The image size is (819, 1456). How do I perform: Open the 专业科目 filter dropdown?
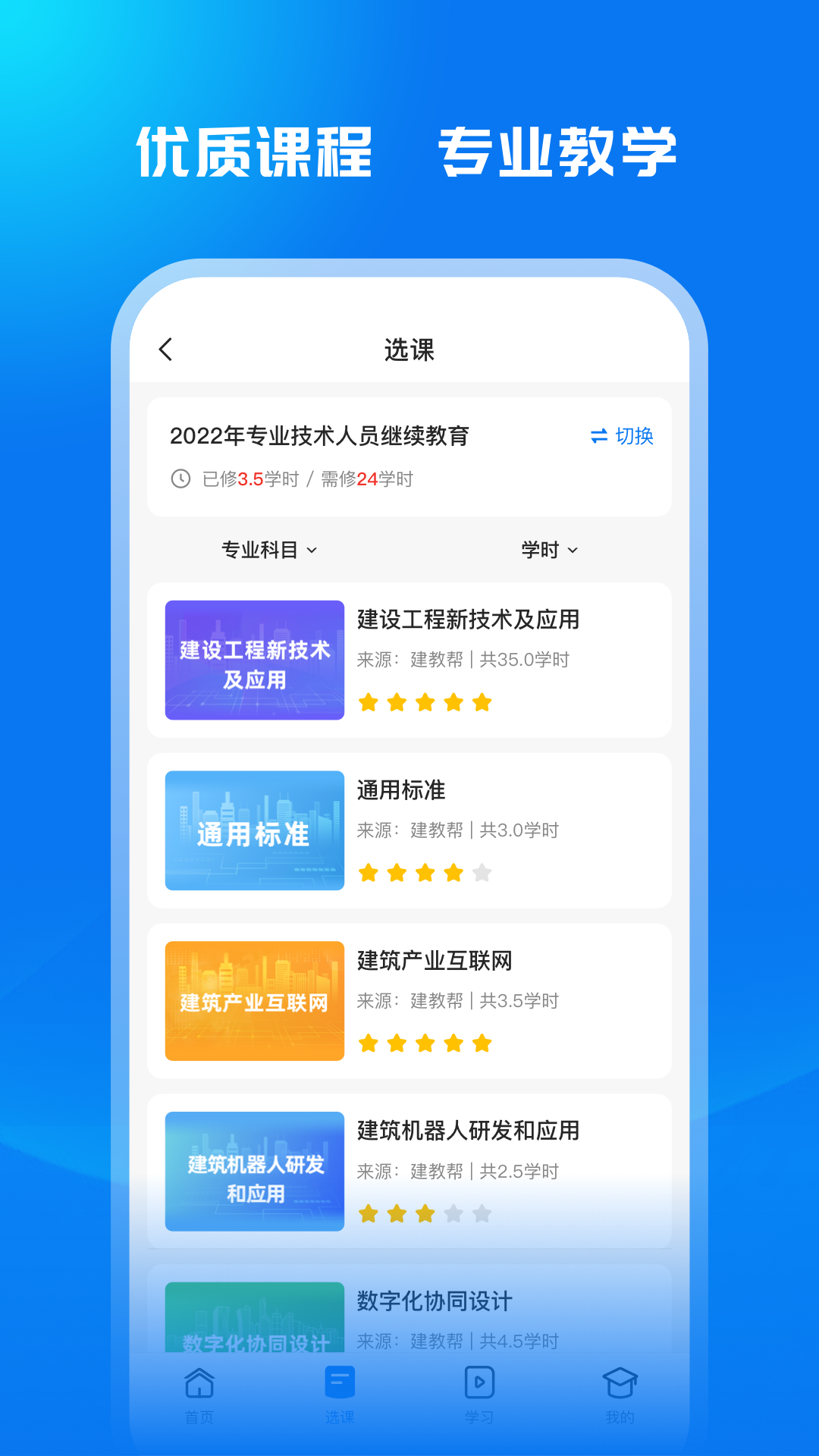[x=267, y=550]
